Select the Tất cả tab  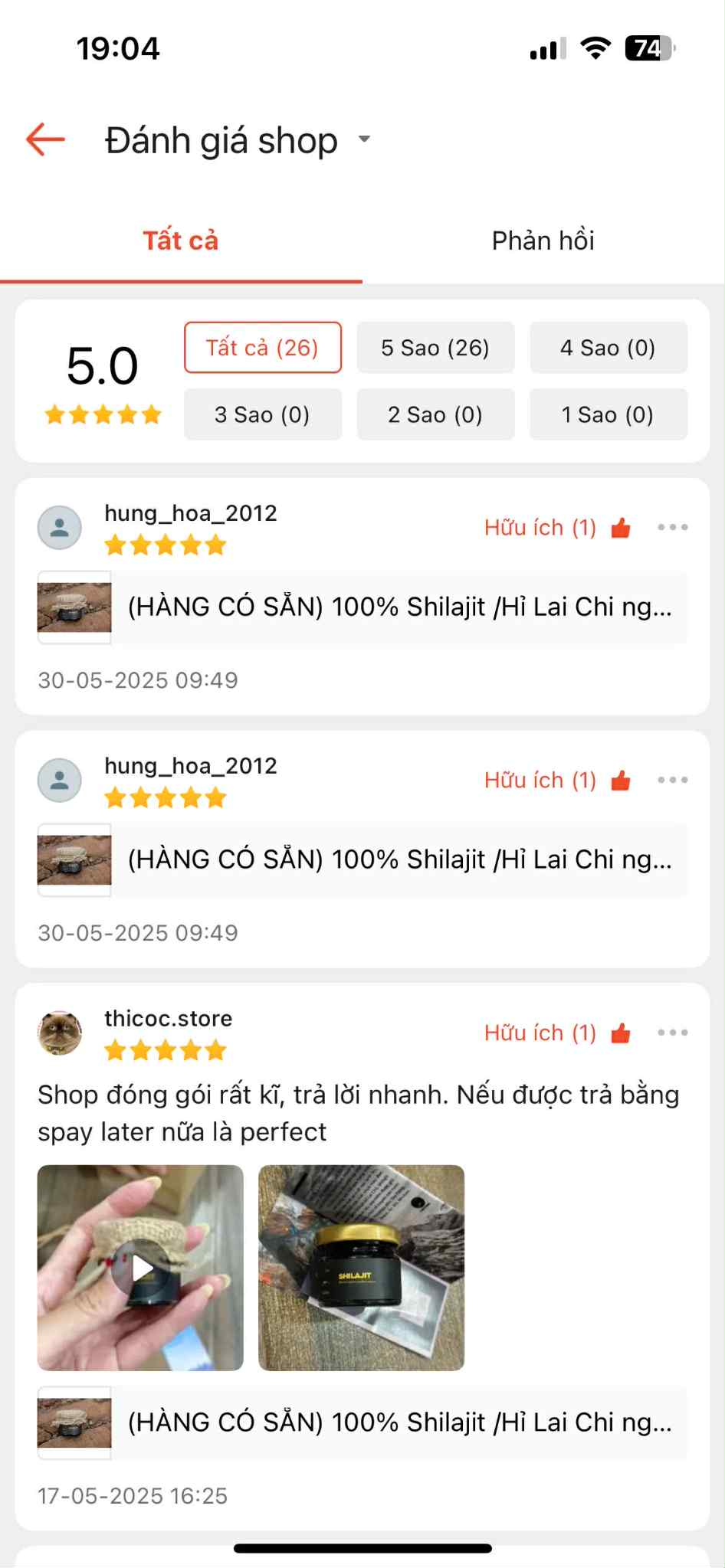pyautogui.click(x=181, y=241)
